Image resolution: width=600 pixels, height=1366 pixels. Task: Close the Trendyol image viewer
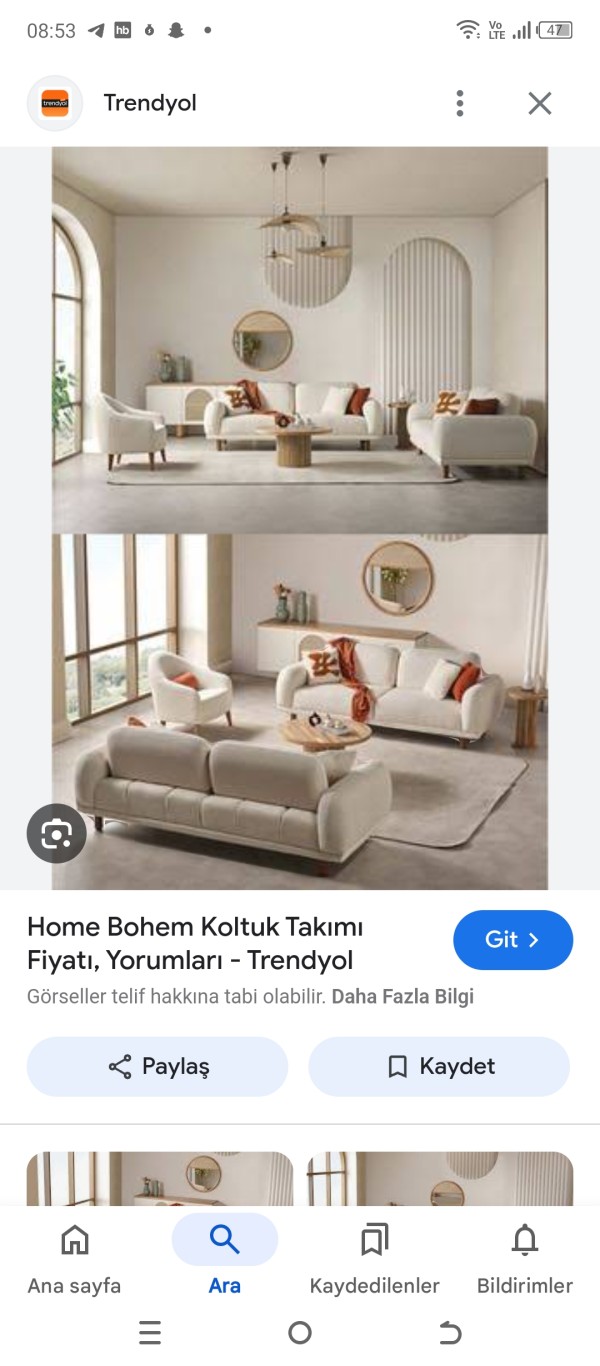(540, 103)
